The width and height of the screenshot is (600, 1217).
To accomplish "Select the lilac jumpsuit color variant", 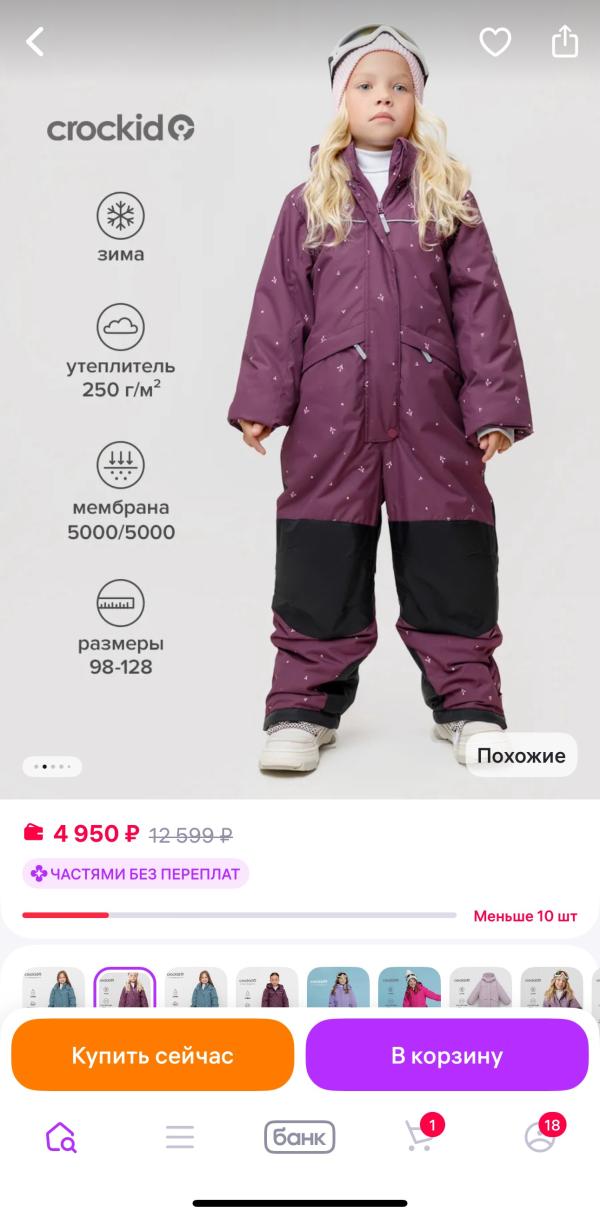I will click(x=338, y=988).
